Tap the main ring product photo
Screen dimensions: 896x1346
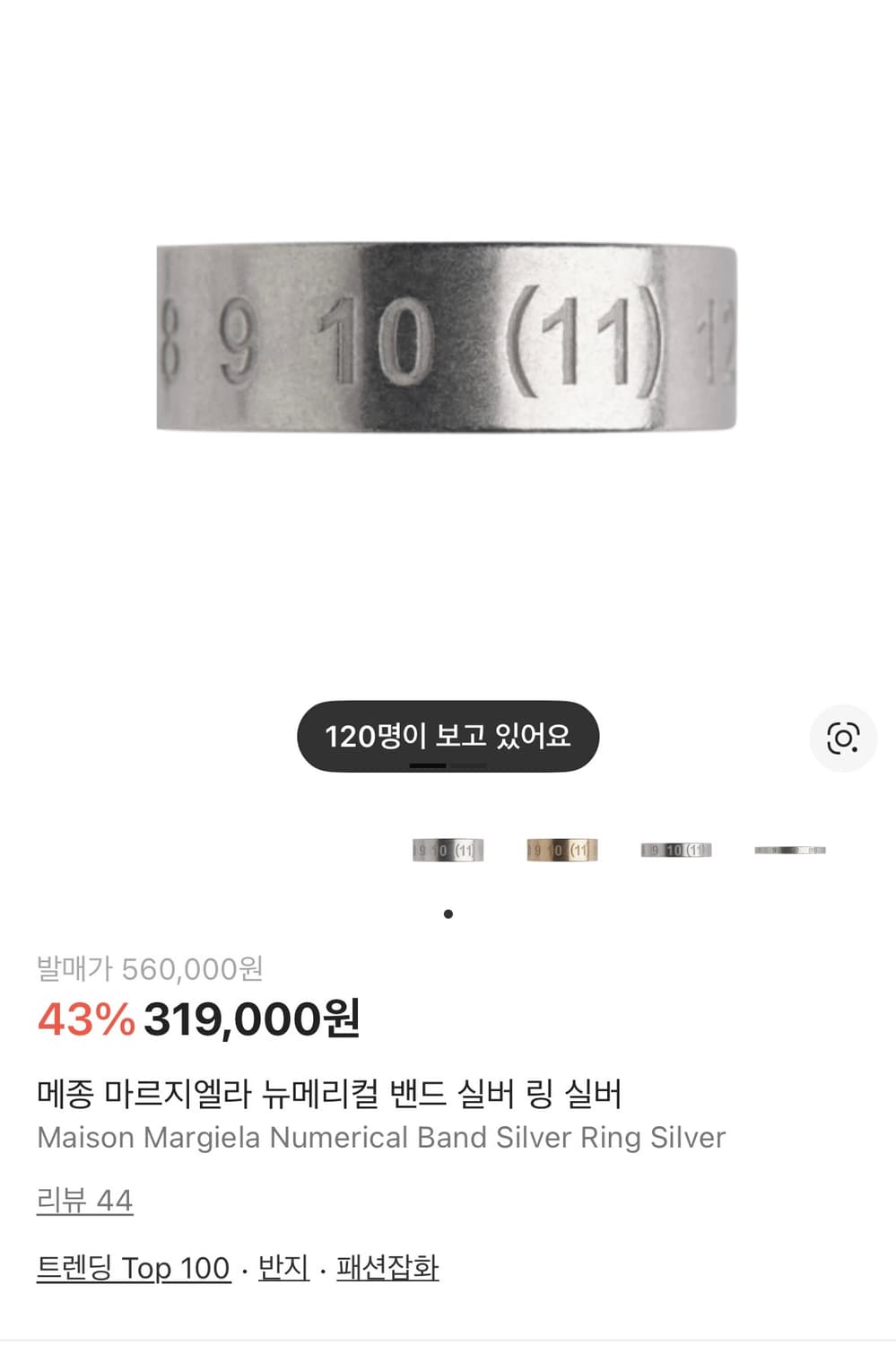(x=448, y=341)
